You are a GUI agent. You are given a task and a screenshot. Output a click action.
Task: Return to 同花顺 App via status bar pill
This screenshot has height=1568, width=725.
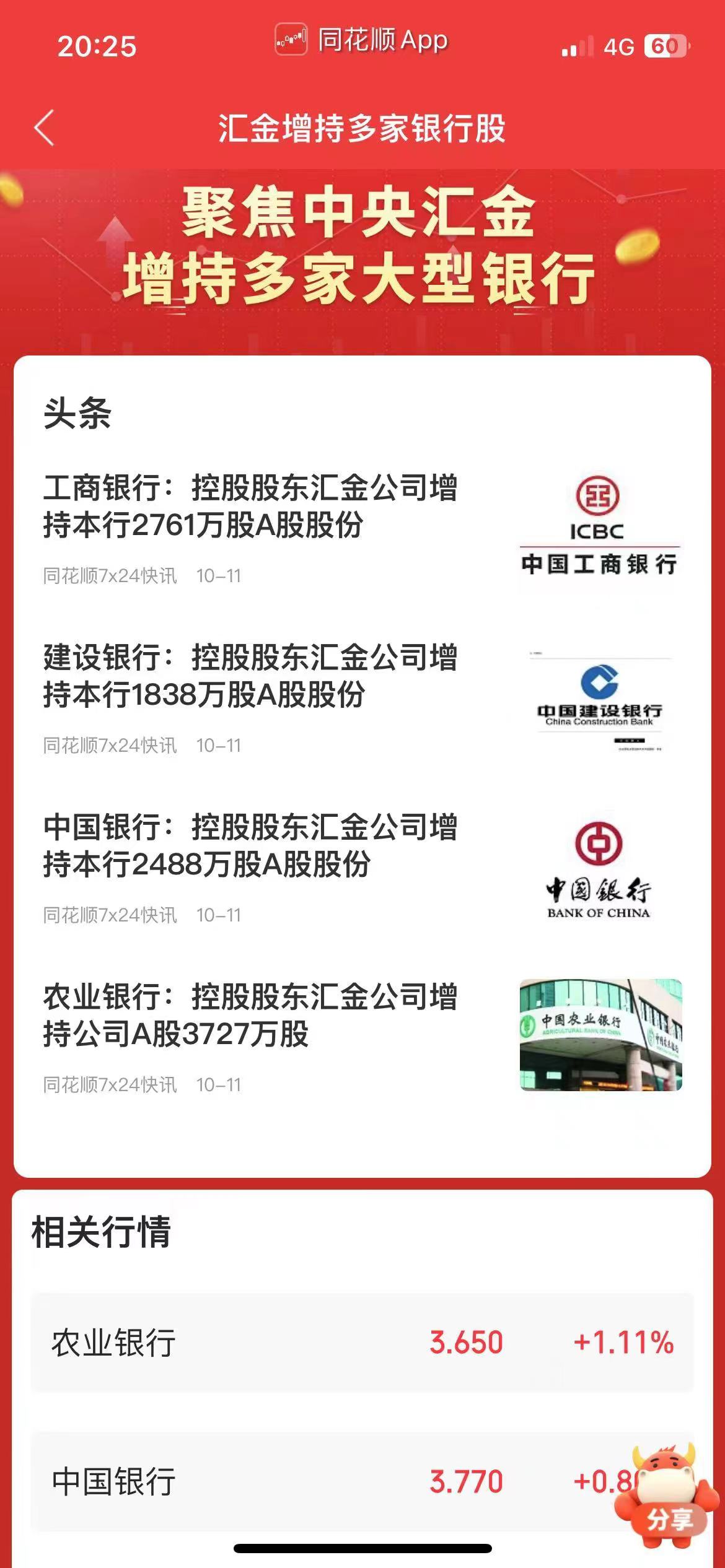pos(362,41)
